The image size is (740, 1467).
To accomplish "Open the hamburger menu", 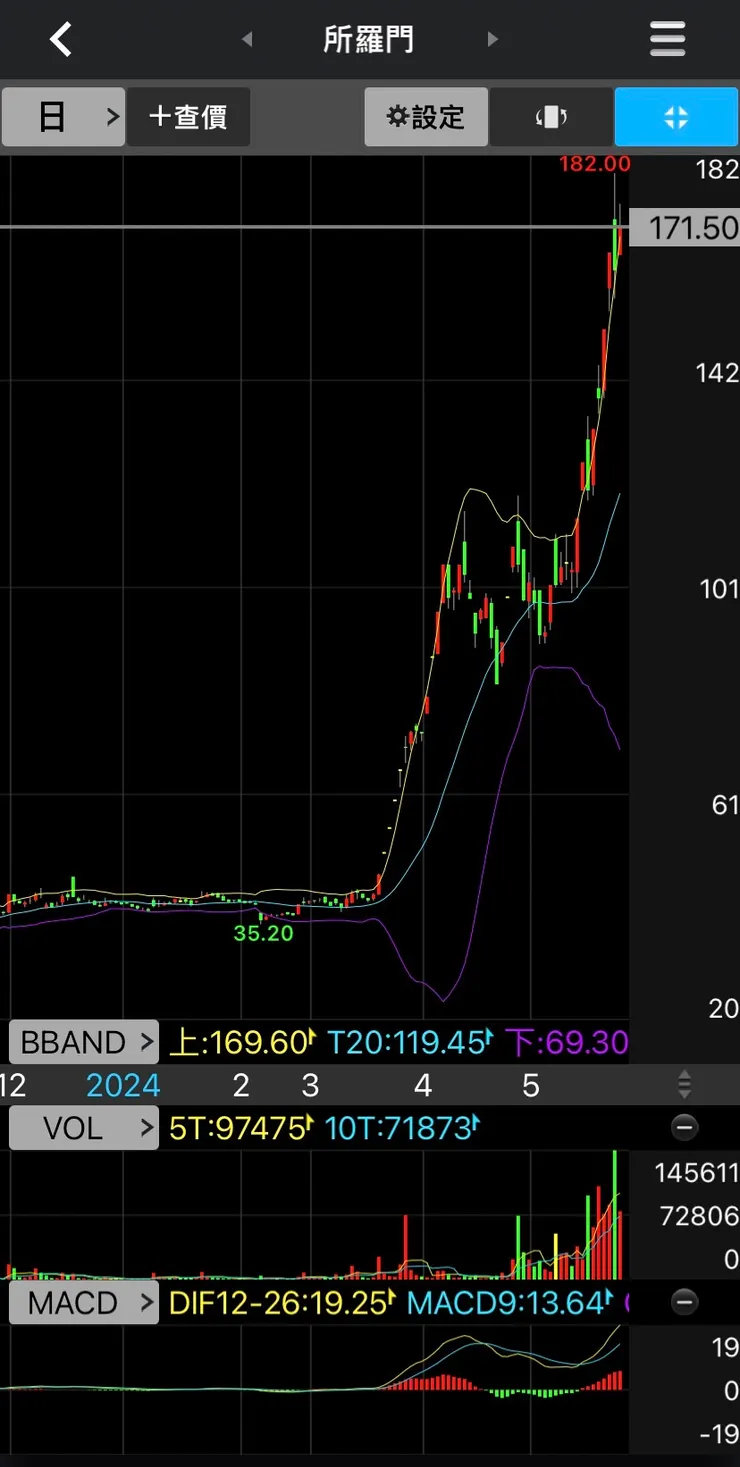I will point(667,40).
